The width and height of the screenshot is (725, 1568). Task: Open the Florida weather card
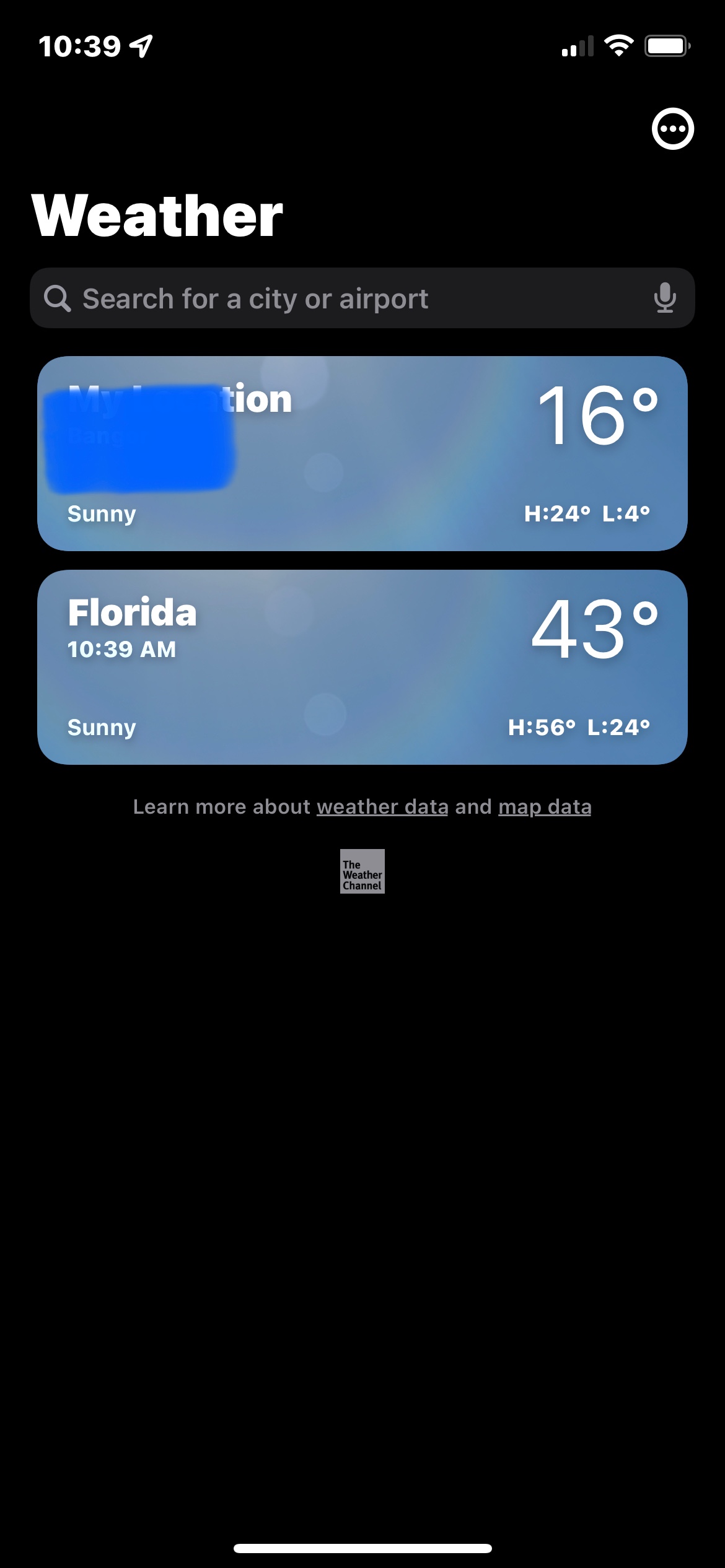click(362, 667)
